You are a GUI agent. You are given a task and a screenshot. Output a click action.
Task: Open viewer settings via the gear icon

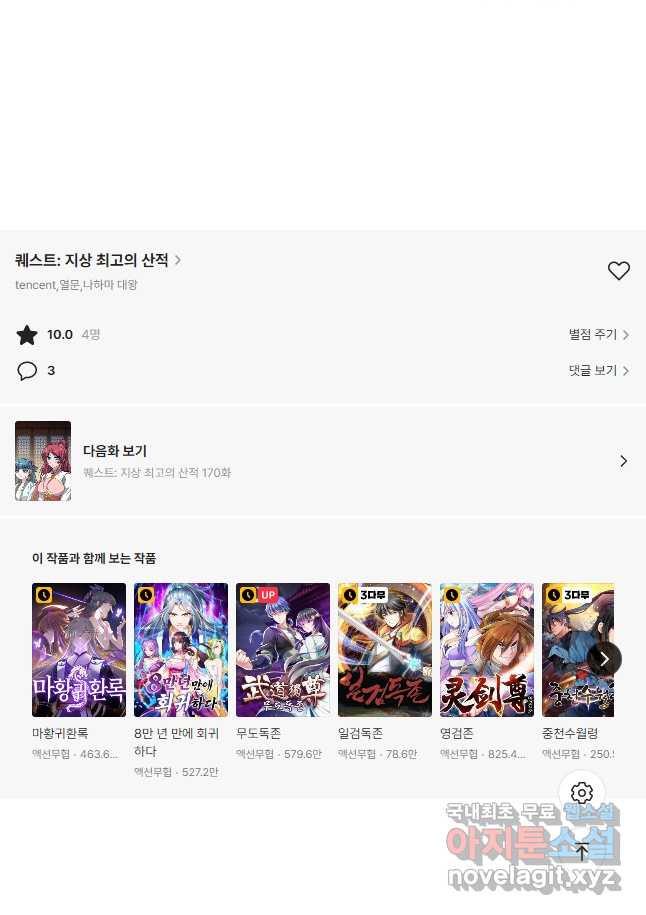click(x=582, y=794)
